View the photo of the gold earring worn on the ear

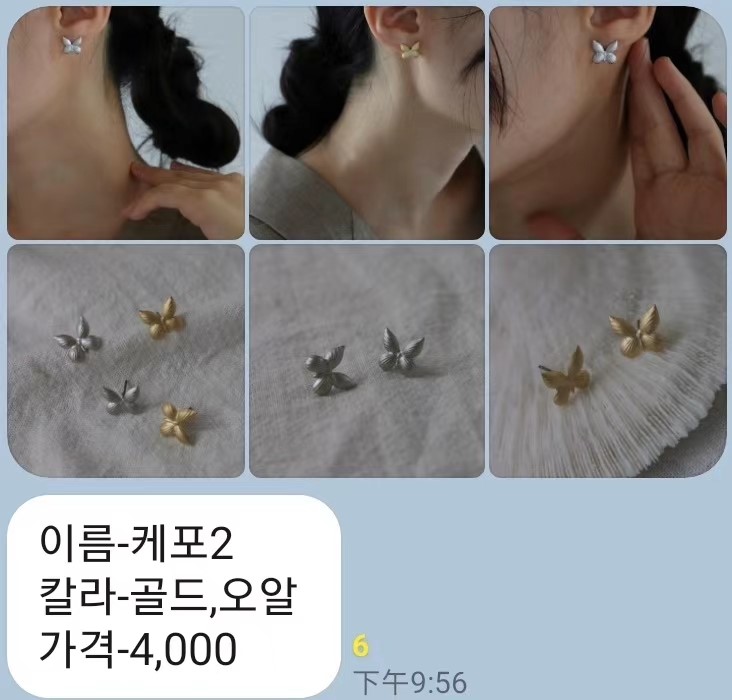coord(366,123)
